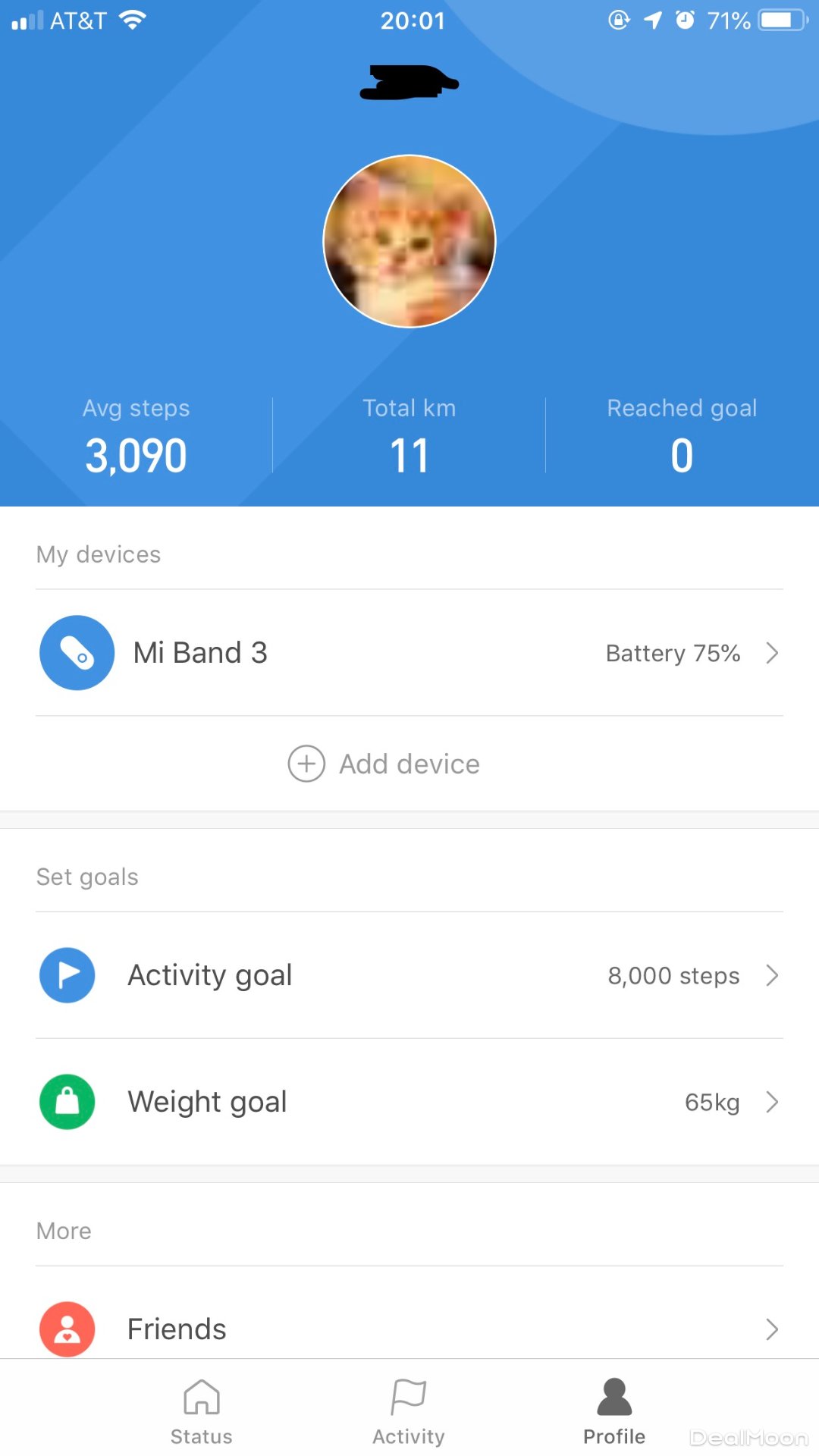
Task: Open Mi Band 3 device settings
Action: [x=409, y=653]
